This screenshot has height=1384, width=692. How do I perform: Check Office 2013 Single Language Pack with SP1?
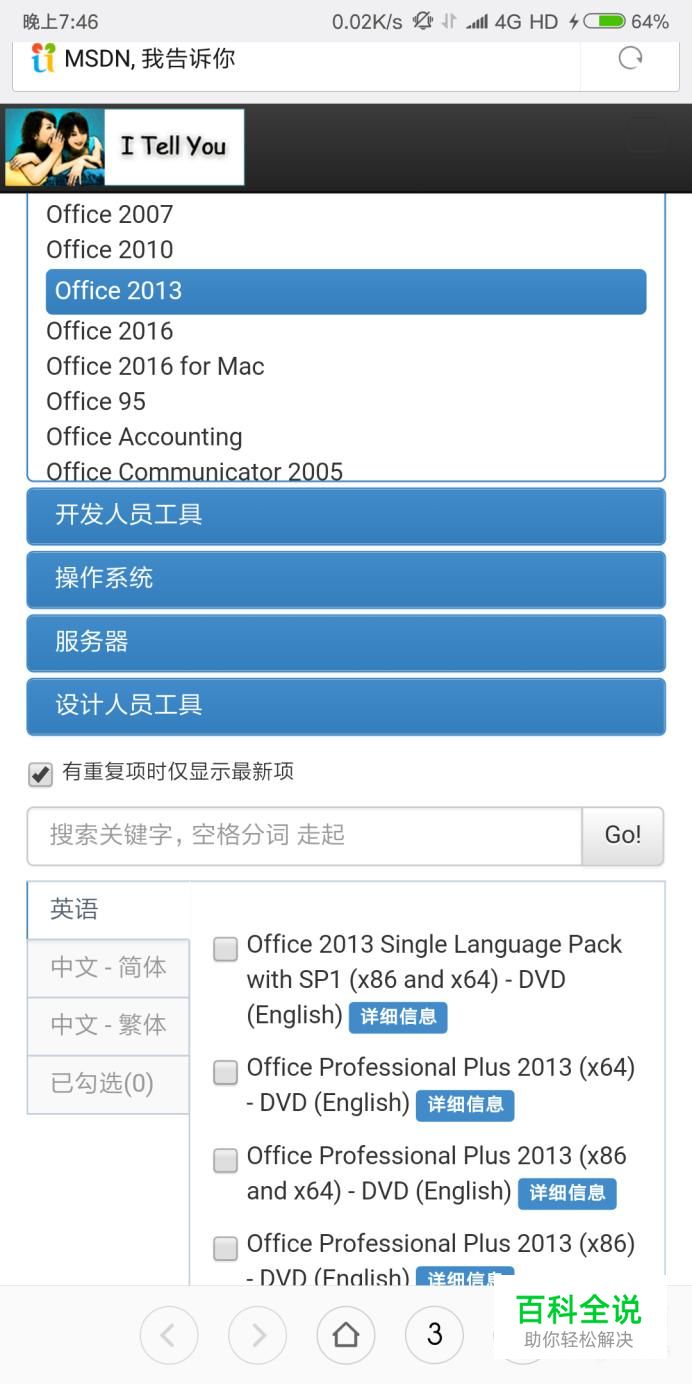coord(226,949)
